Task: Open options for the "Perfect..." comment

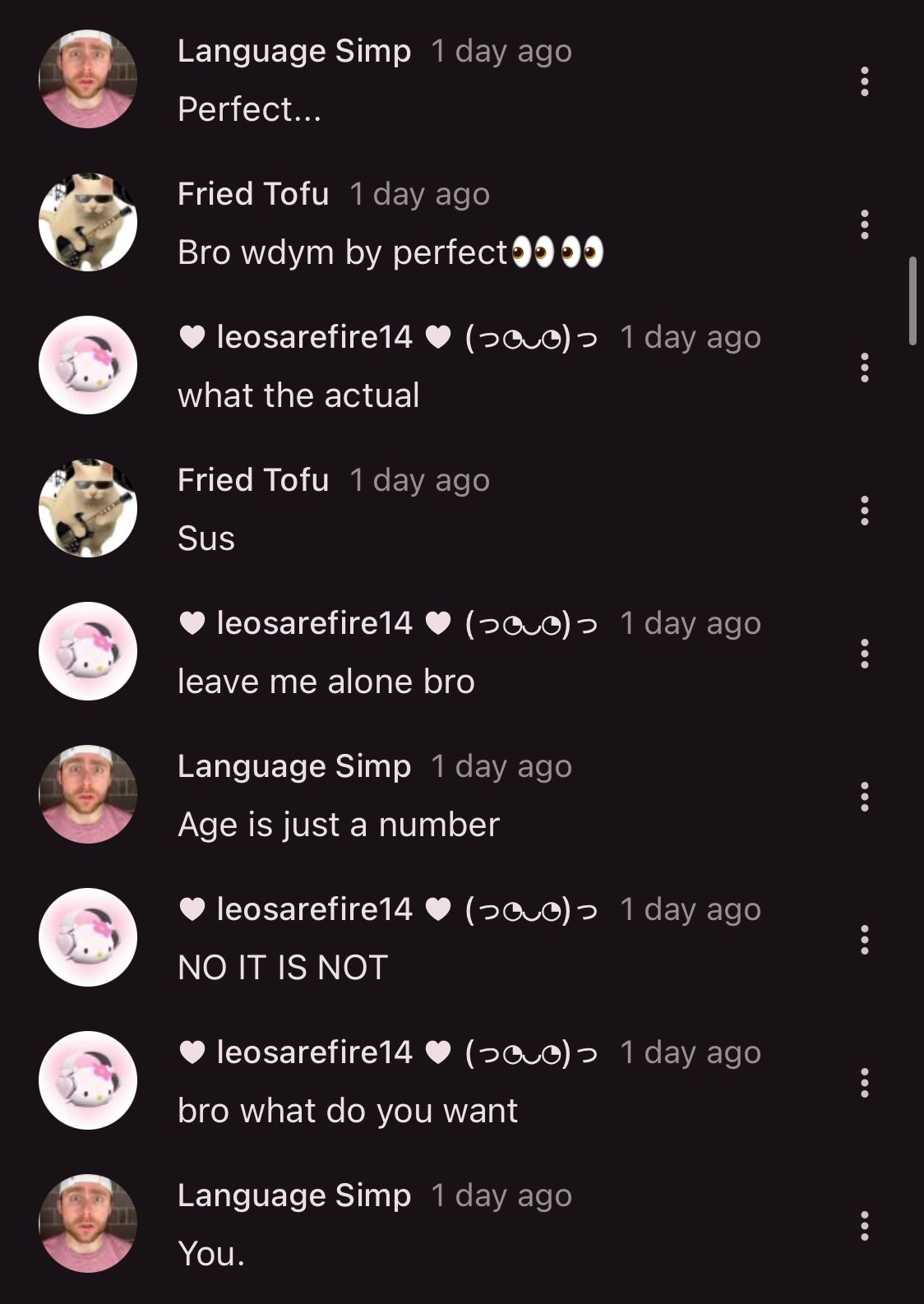Action: [864, 81]
